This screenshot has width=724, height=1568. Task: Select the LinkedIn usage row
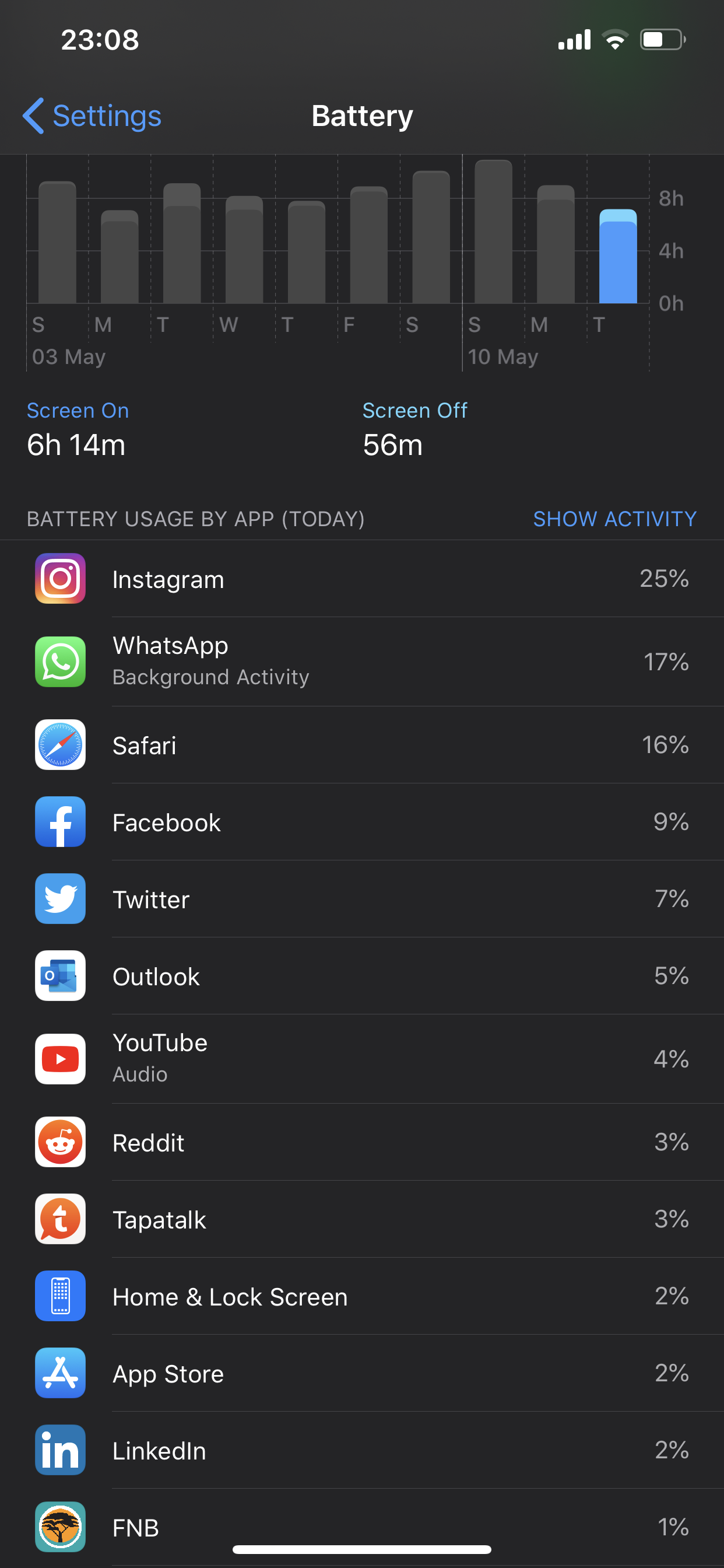pyautogui.click(x=362, y=1451)
